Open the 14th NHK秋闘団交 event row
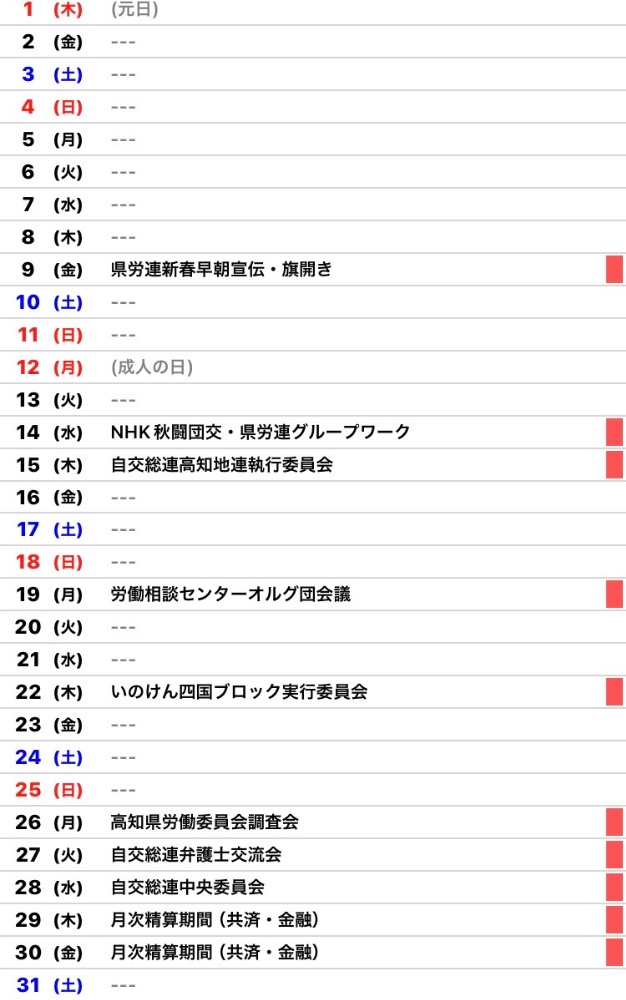This screenshot has width=626, height=1000. point(260,432)
